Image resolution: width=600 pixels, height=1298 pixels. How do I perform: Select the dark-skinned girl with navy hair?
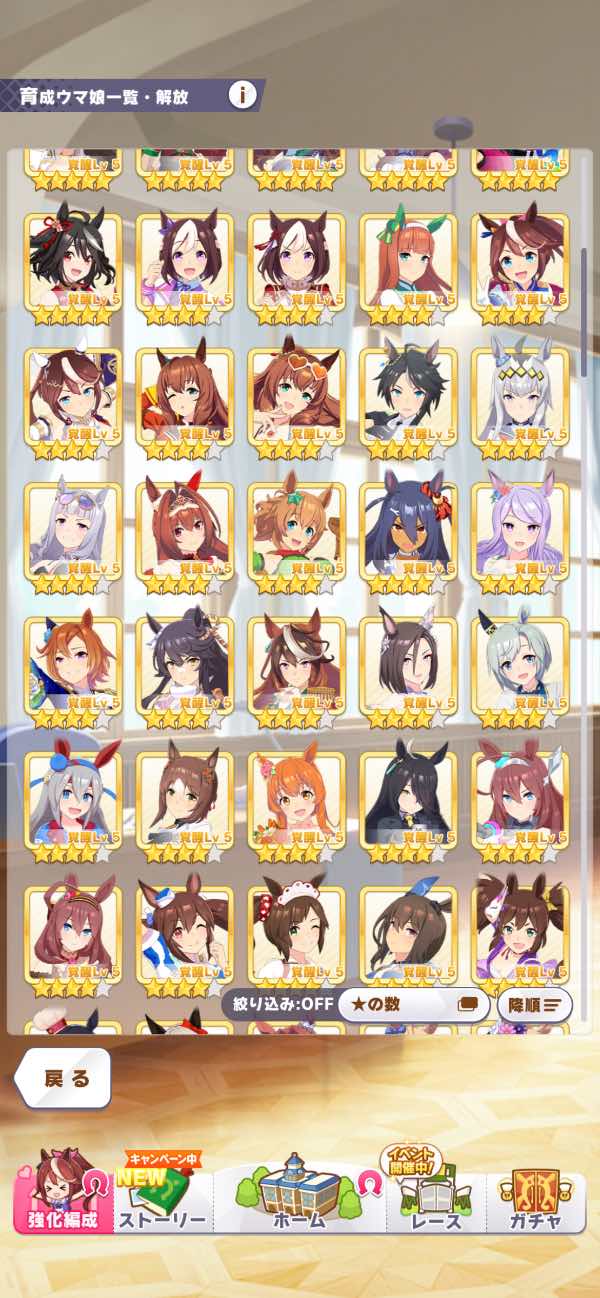tap(408, 530)
